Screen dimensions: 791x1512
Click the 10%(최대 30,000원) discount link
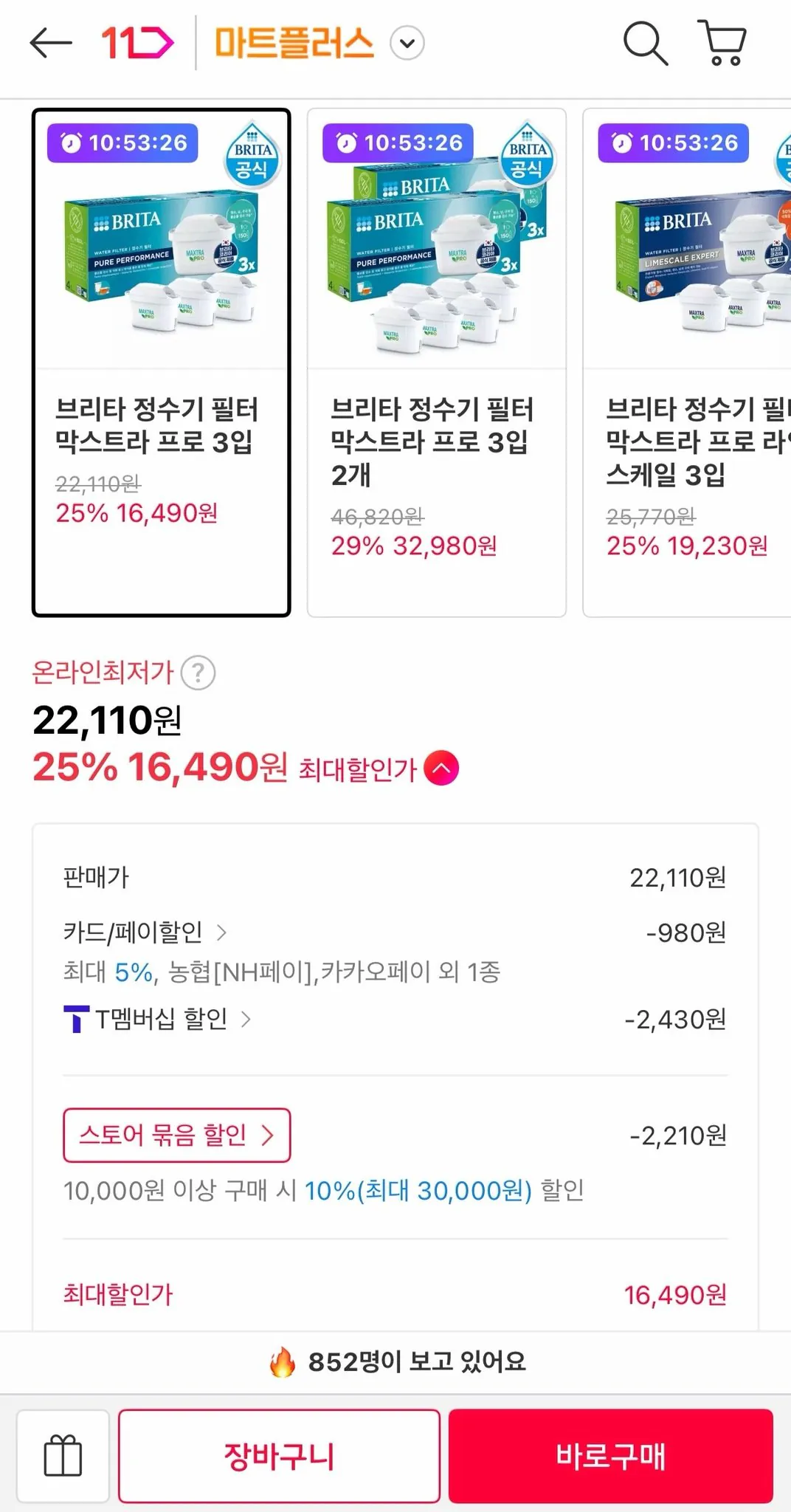click(417, 1189)
